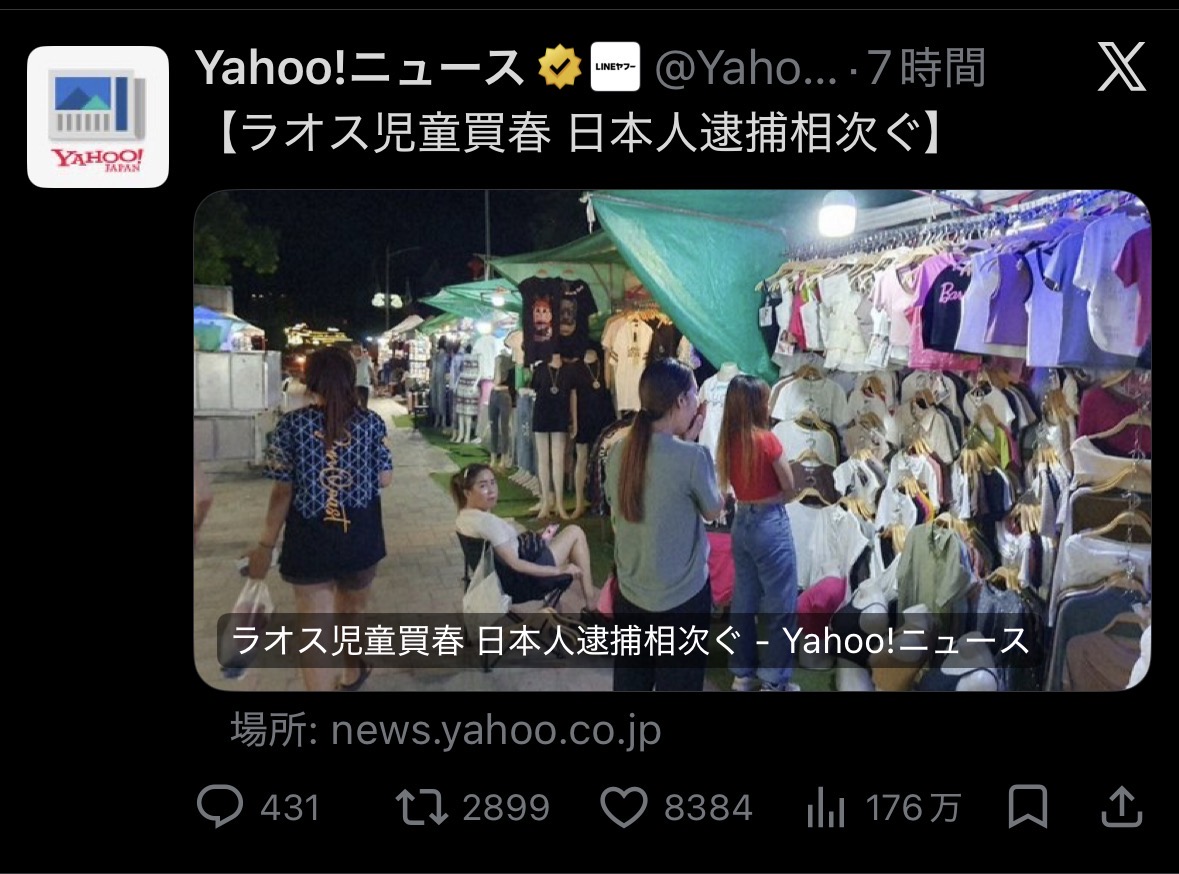Tap the X logo icon
The image size is (1179, 874).
pos(1120,68)
